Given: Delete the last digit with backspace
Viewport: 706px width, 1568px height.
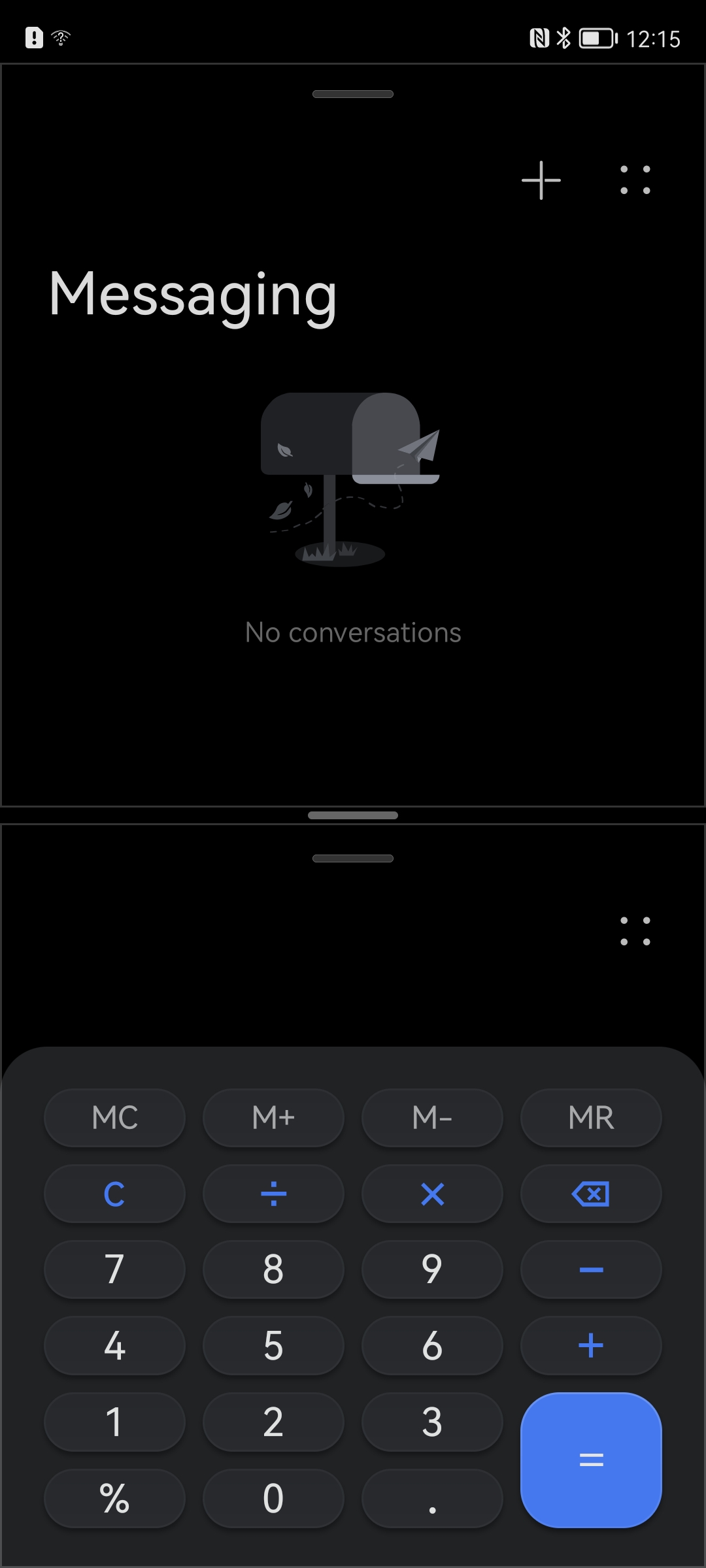Looking at the screenshot, I should tap(591, 1194).
